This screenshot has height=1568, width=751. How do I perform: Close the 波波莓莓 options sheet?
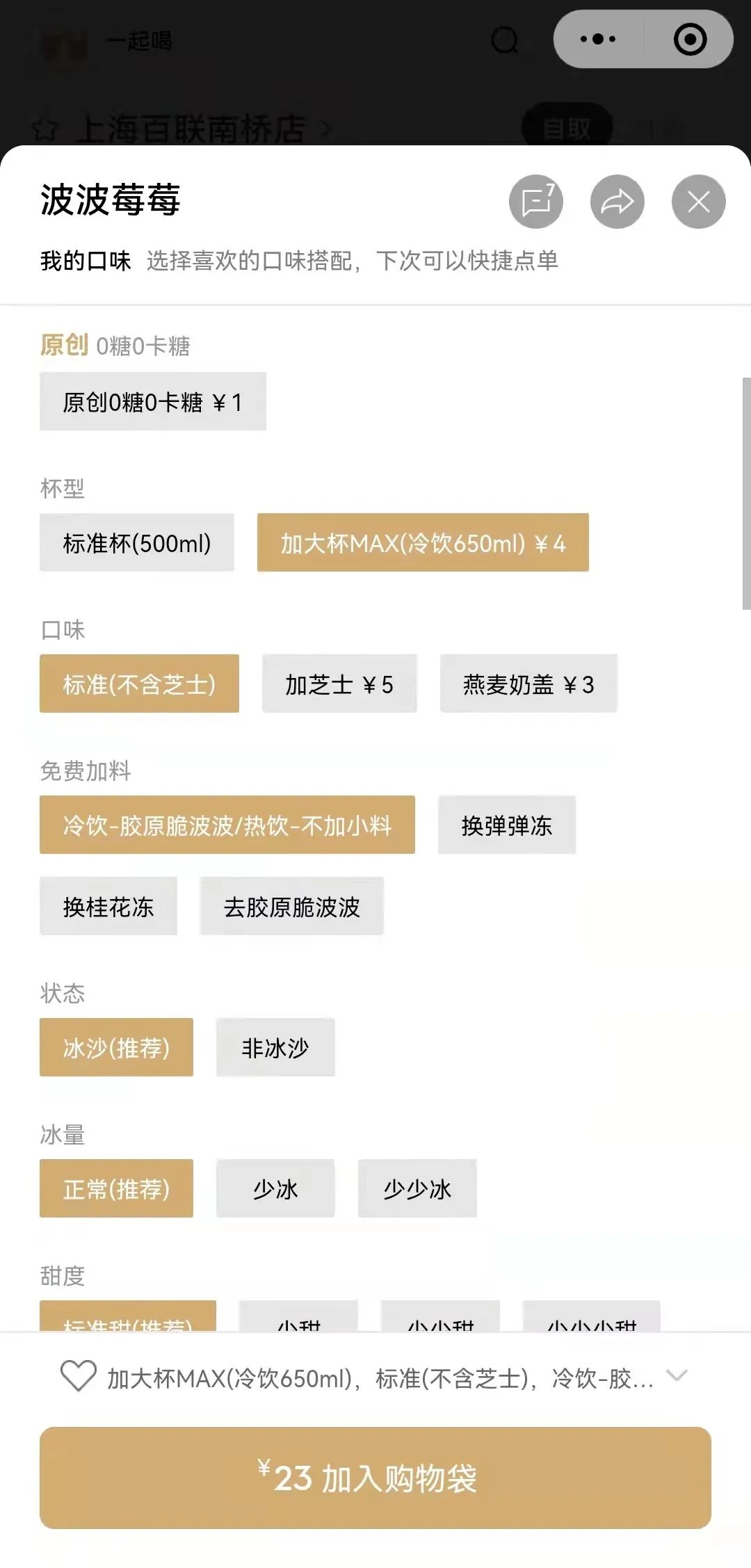(698, 202)
